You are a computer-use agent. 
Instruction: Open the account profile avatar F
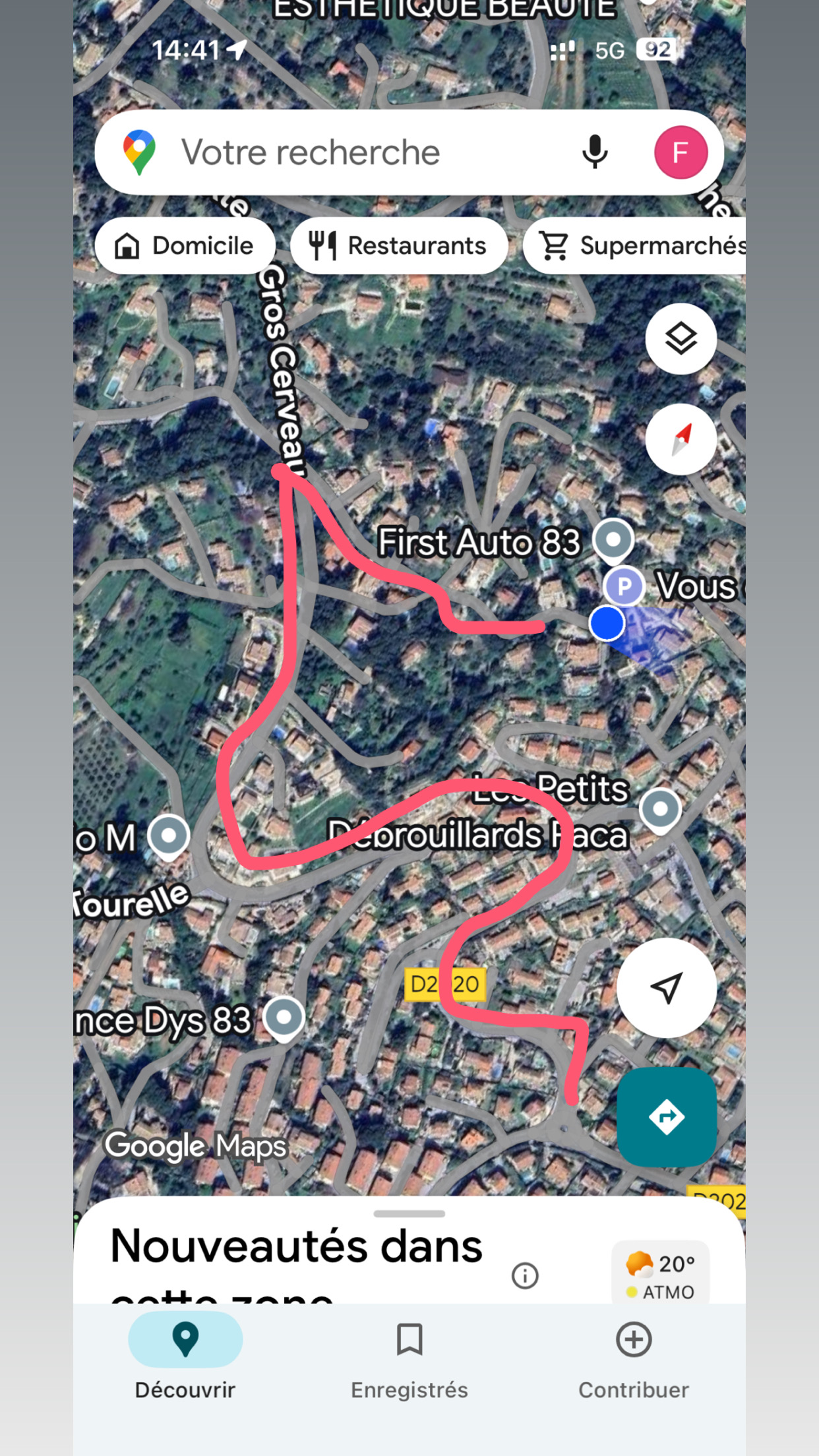pos(681,152)
